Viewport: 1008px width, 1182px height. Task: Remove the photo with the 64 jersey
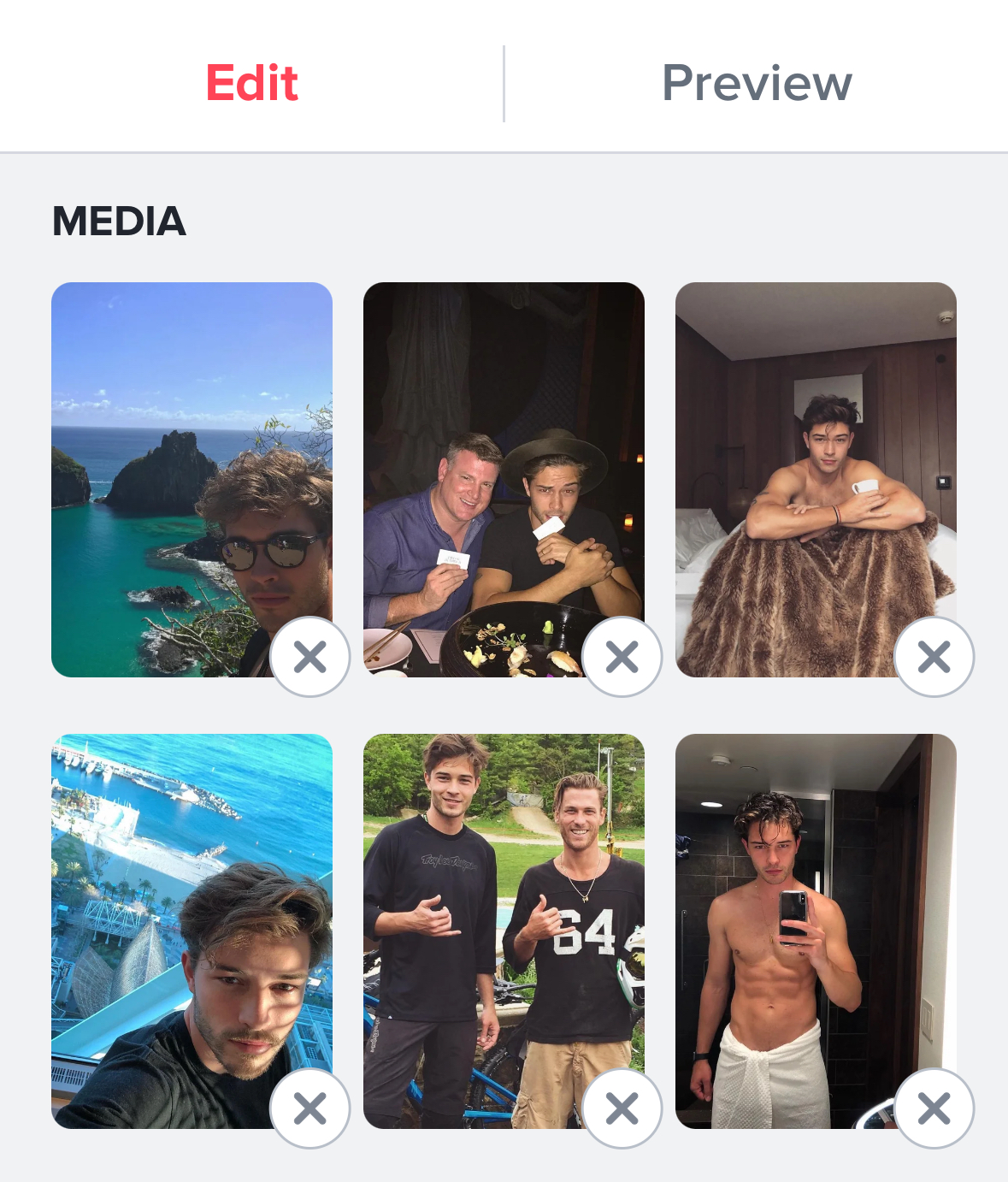coord(622,1108)
